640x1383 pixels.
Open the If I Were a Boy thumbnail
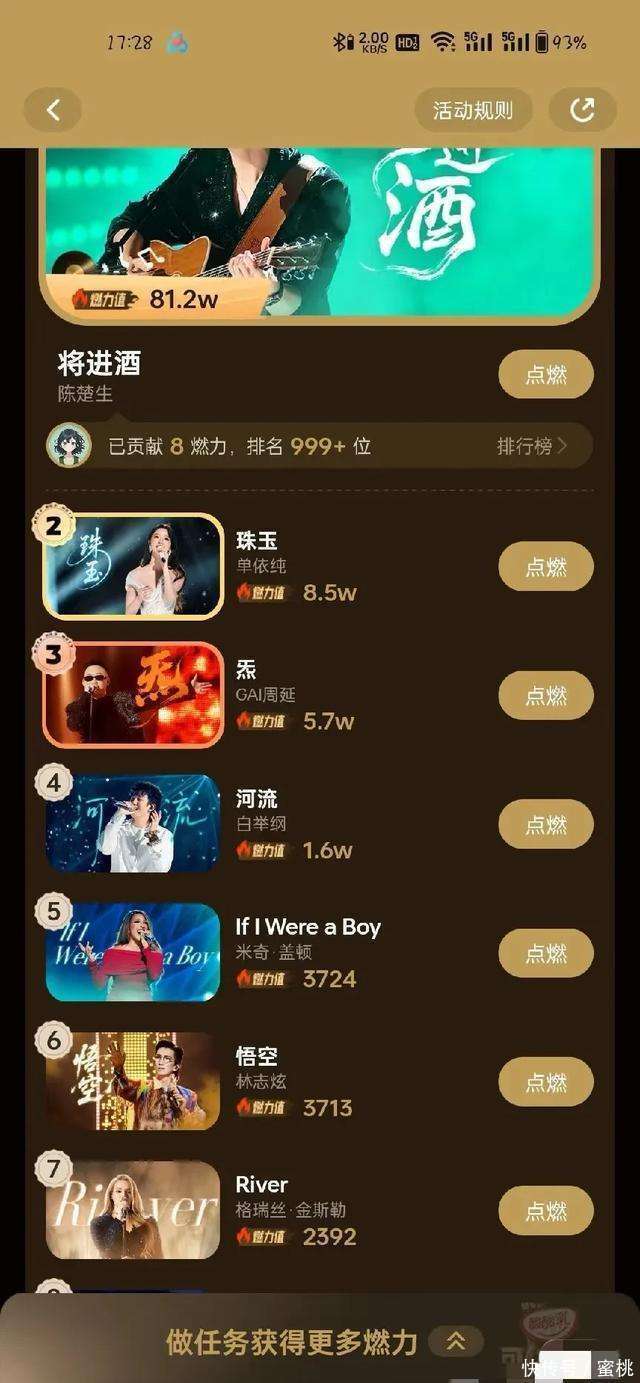coord(133,953)
